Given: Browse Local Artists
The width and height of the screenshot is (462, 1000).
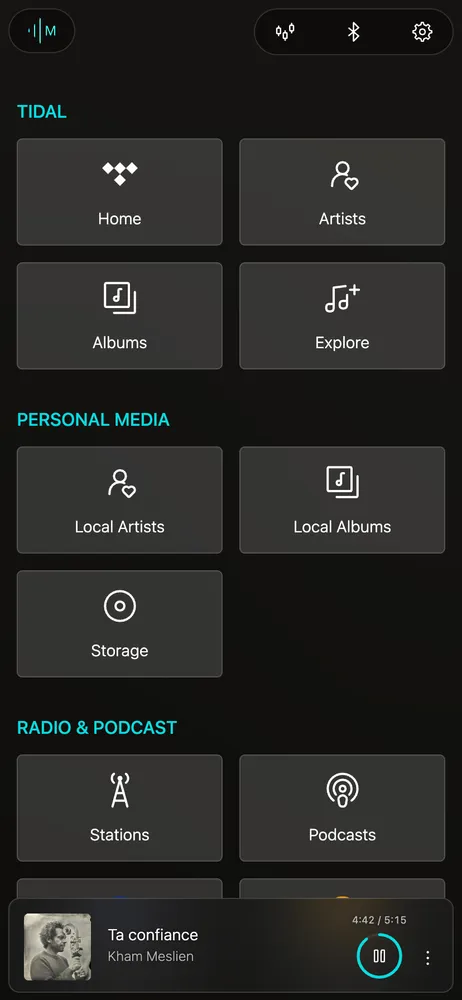Looking at the screenshot, I should point(119,500).
